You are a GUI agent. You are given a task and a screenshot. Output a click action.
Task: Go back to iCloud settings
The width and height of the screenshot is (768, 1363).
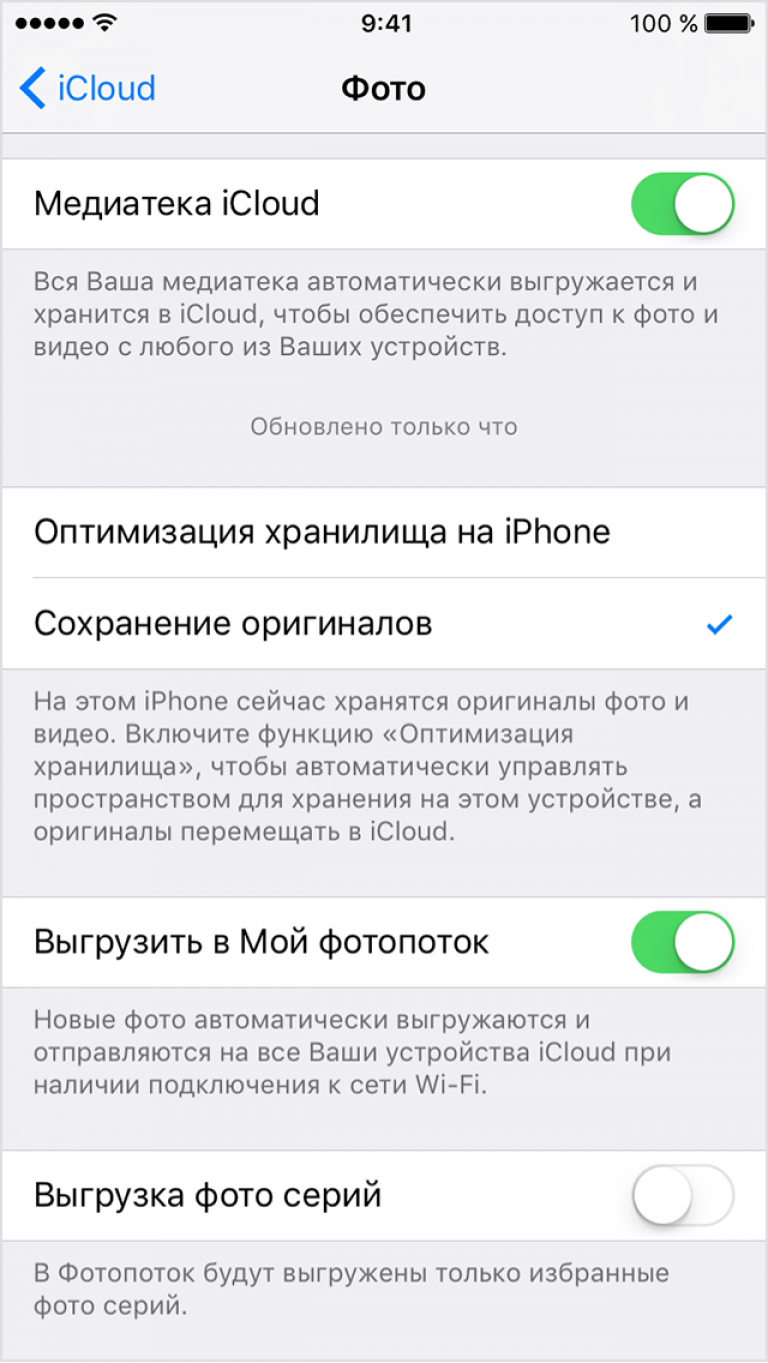[x=88, y=88]
